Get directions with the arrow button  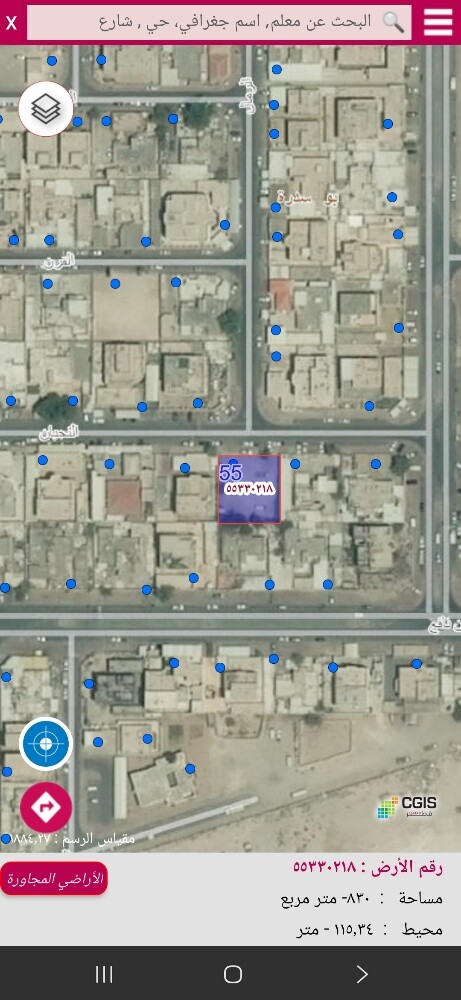point(45,807)
